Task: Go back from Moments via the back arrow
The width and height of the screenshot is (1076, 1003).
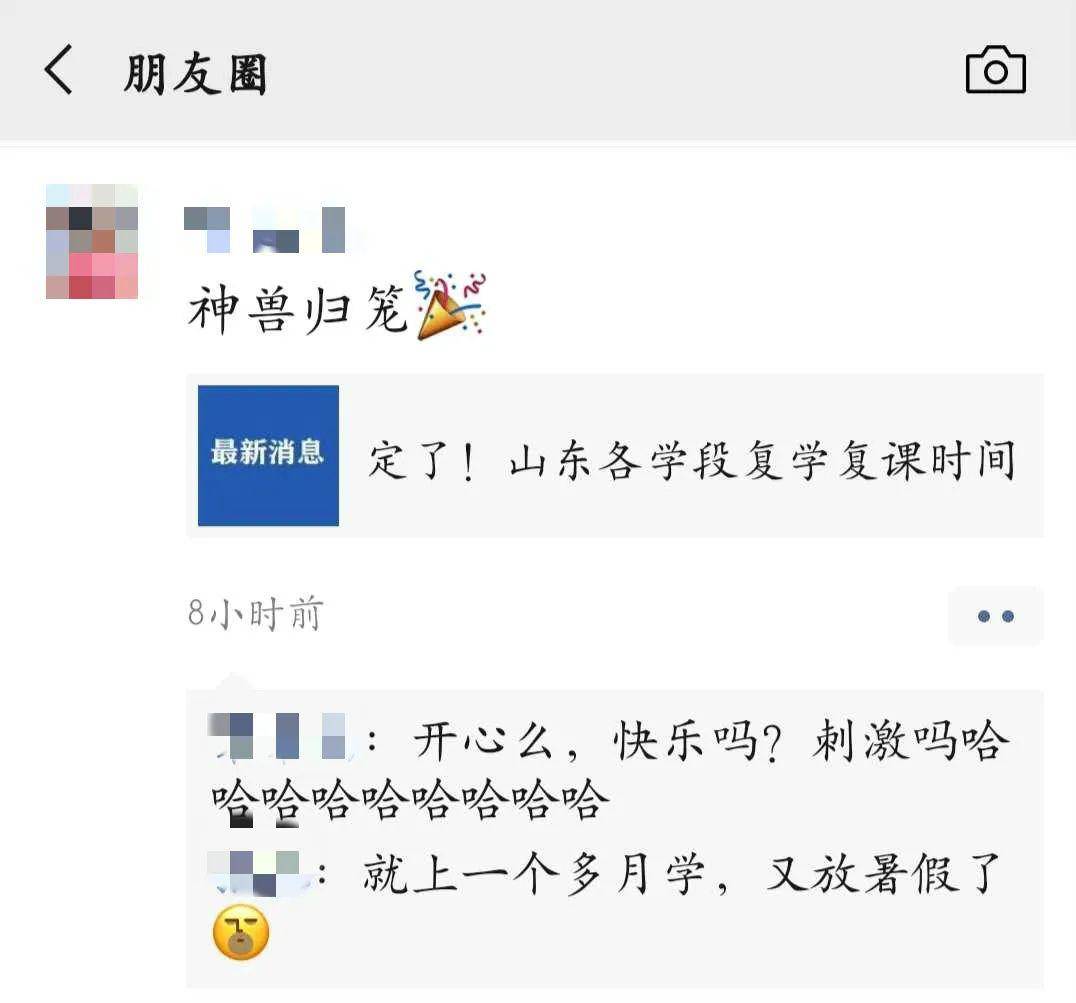Action: click(59, 71)
